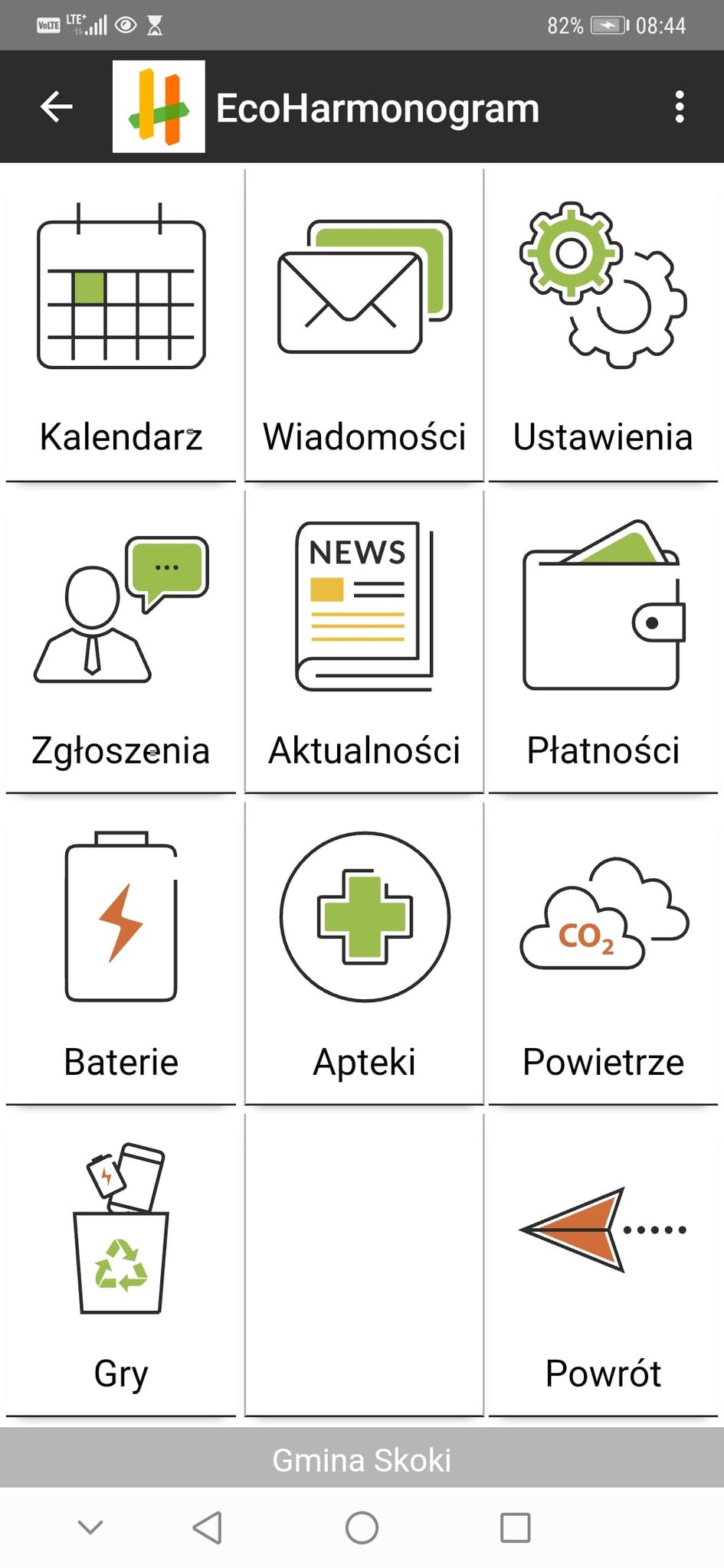Open the Apteki pharmacies tile
This screenshot has height=1568, width=724.
tap(364, 953)
